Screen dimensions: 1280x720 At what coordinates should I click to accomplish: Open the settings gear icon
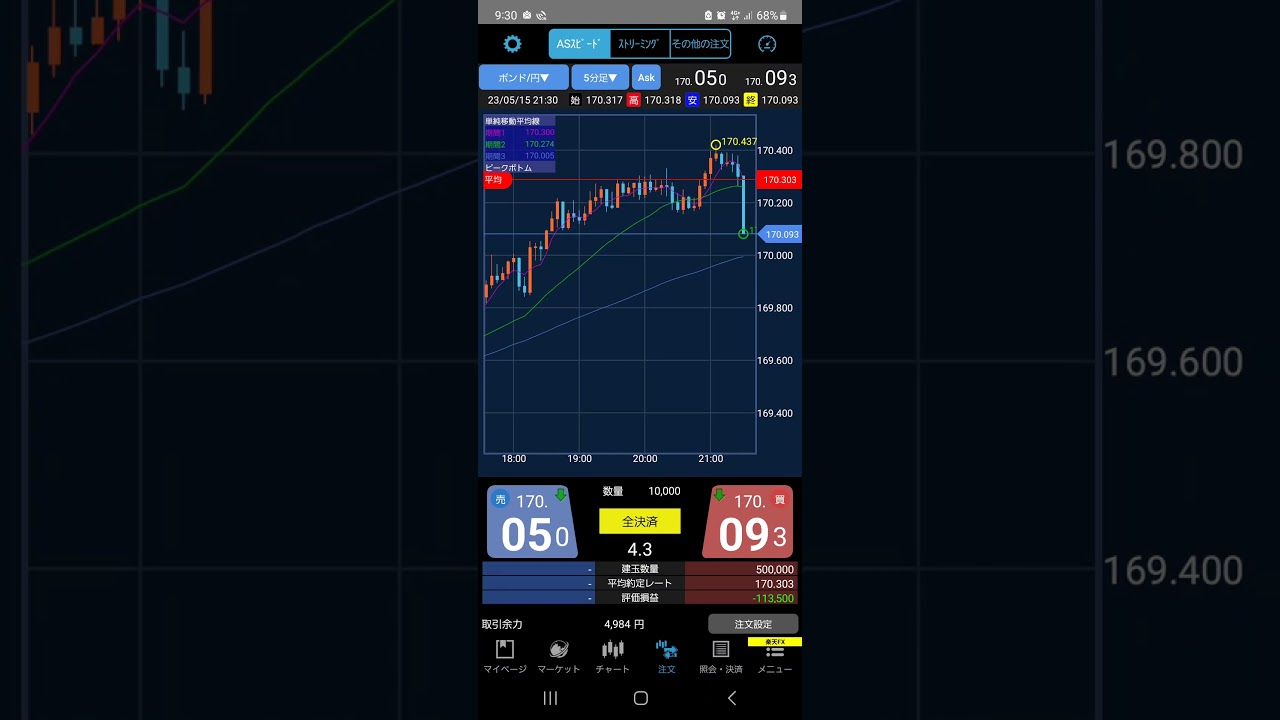512,44
